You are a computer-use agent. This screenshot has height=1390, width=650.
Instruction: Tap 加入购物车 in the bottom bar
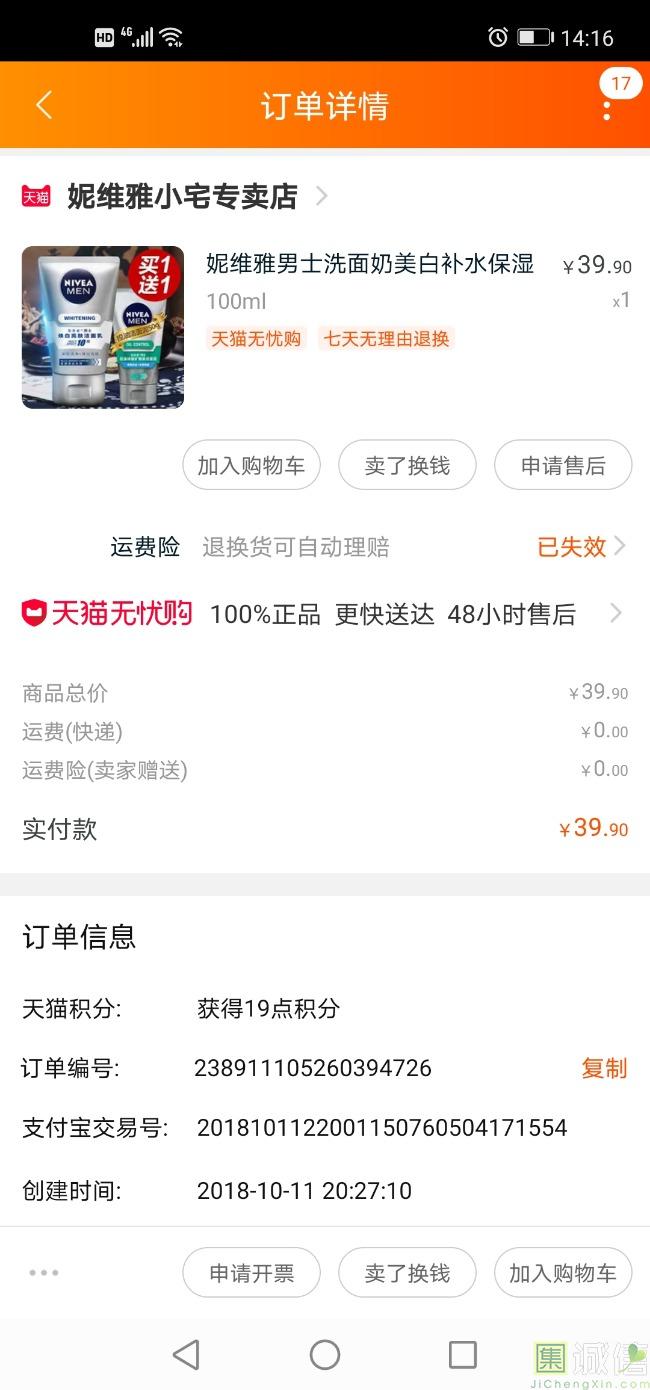563,1274
